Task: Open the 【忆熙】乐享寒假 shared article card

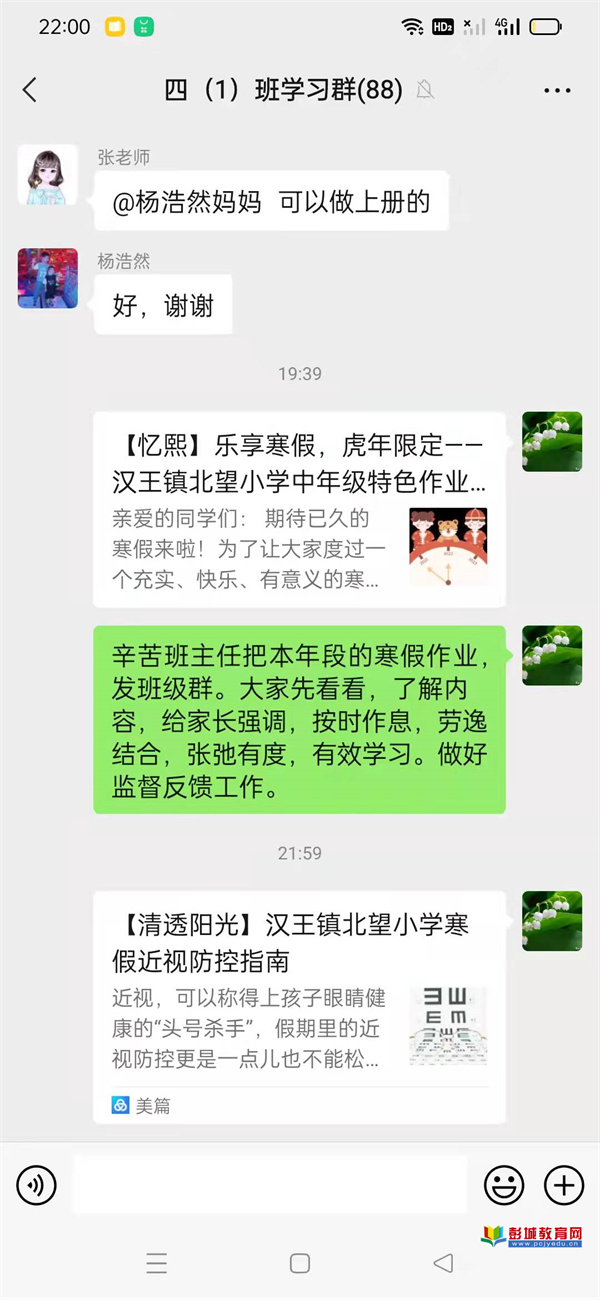Action: pyautogui.click(x=299, y=510)
